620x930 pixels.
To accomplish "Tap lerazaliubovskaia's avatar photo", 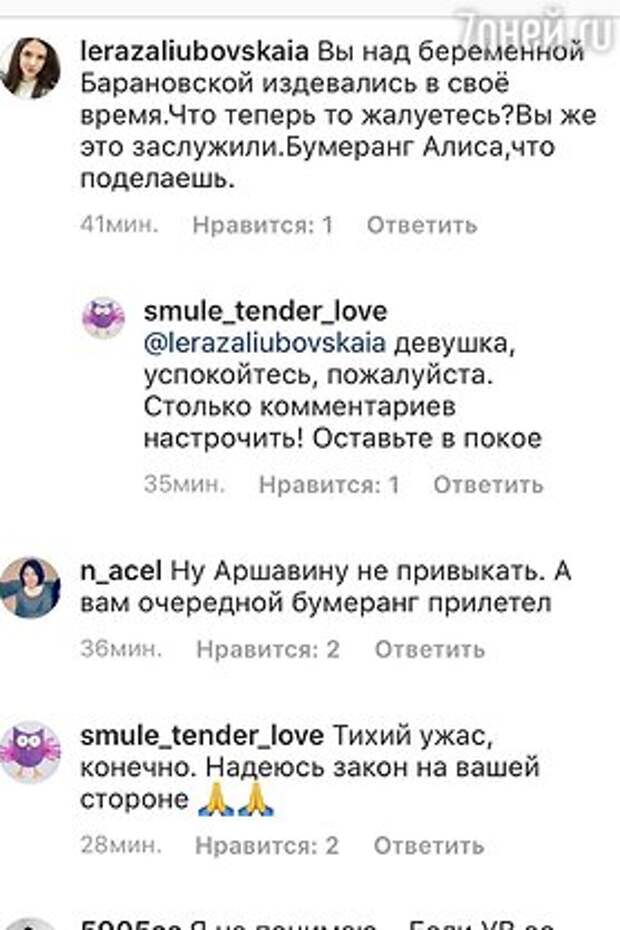I will [29, 68].
